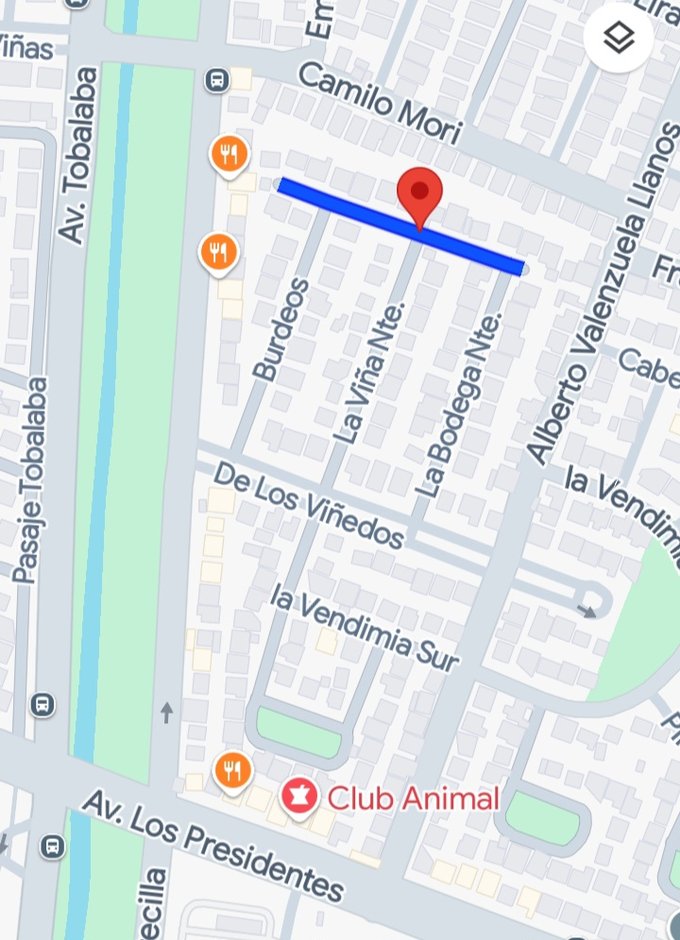Open the Club Animal place marker
Viewport: 680px width, 940px height.
tap(299, 797)
